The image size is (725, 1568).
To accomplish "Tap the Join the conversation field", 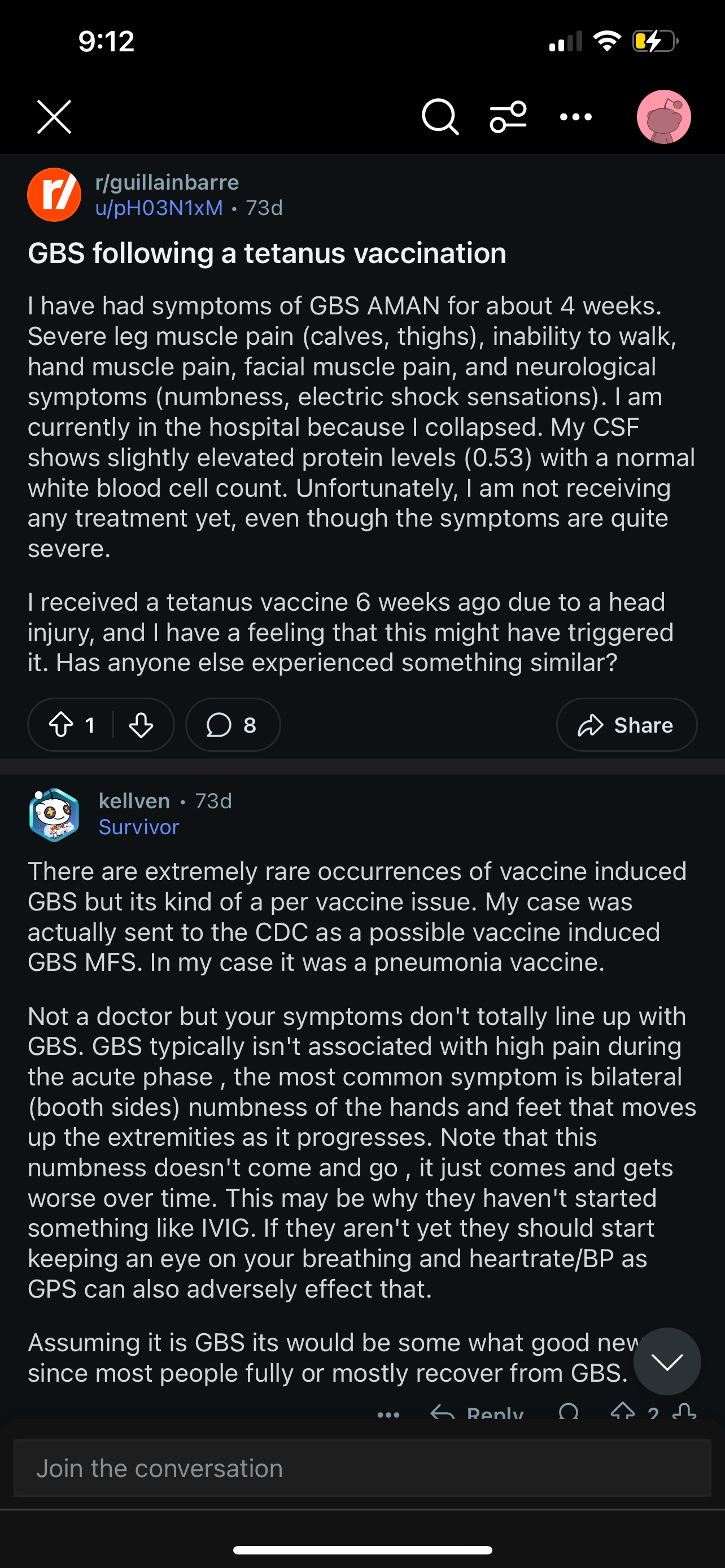I will 362,1468.
